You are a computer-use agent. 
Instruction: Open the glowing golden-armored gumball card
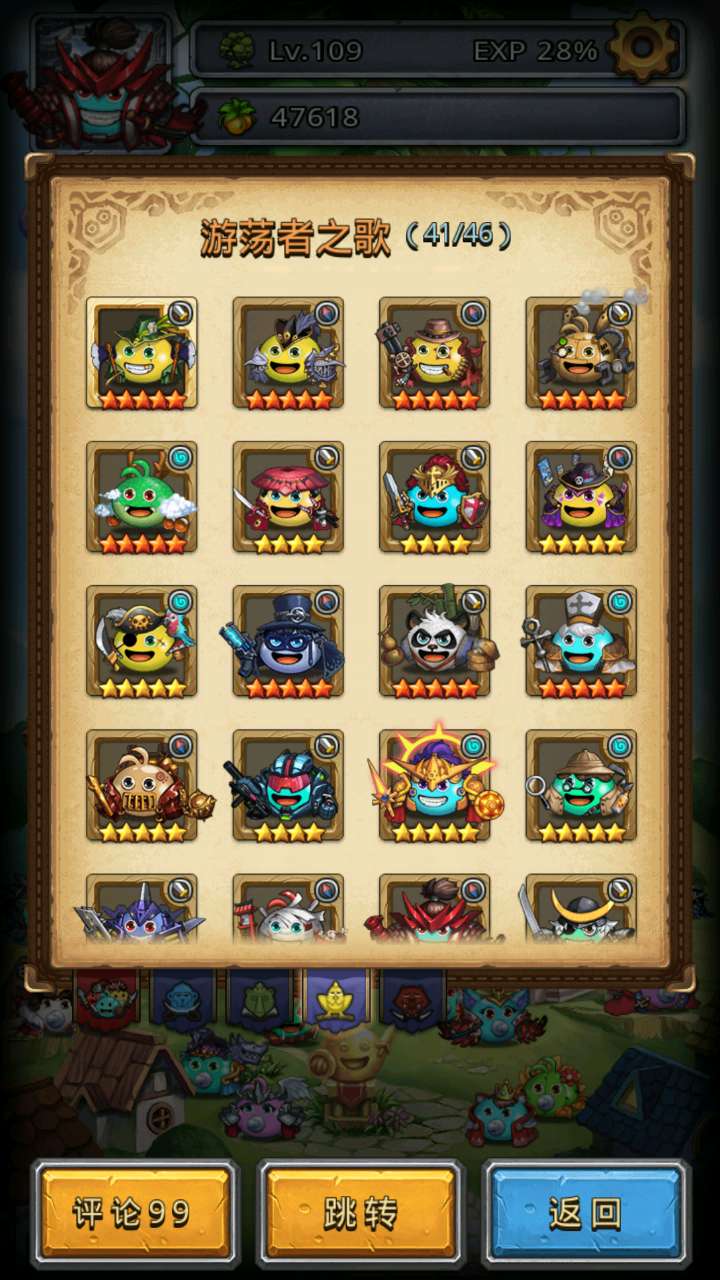(434, 785)
